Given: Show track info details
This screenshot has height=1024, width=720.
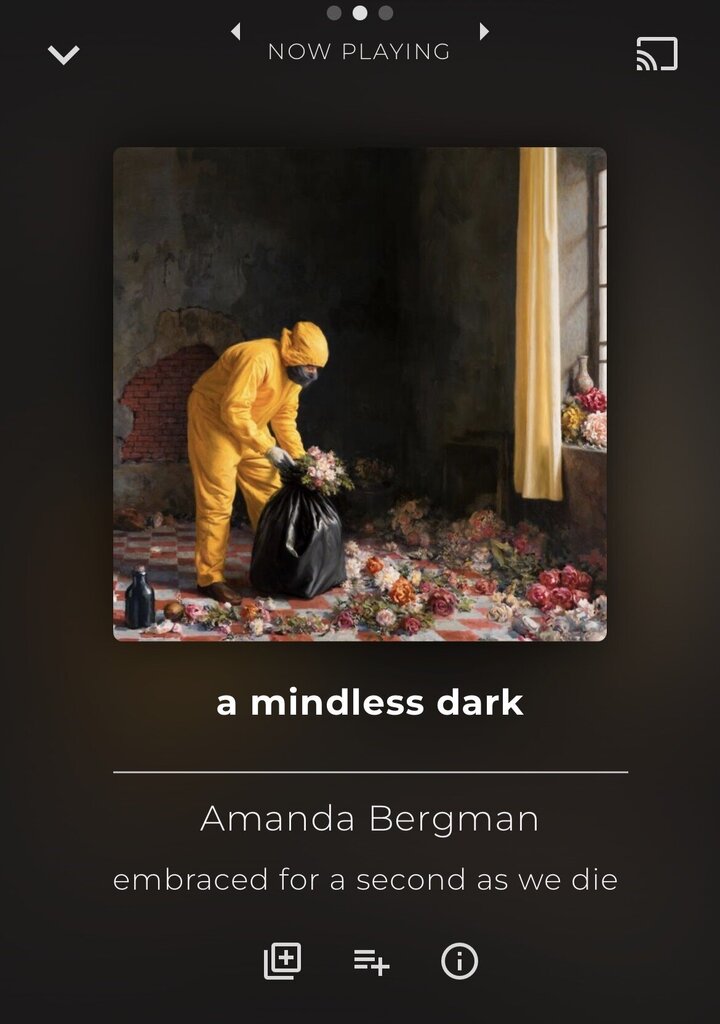Looking at the screenshot, I should [x=459, y=961].
